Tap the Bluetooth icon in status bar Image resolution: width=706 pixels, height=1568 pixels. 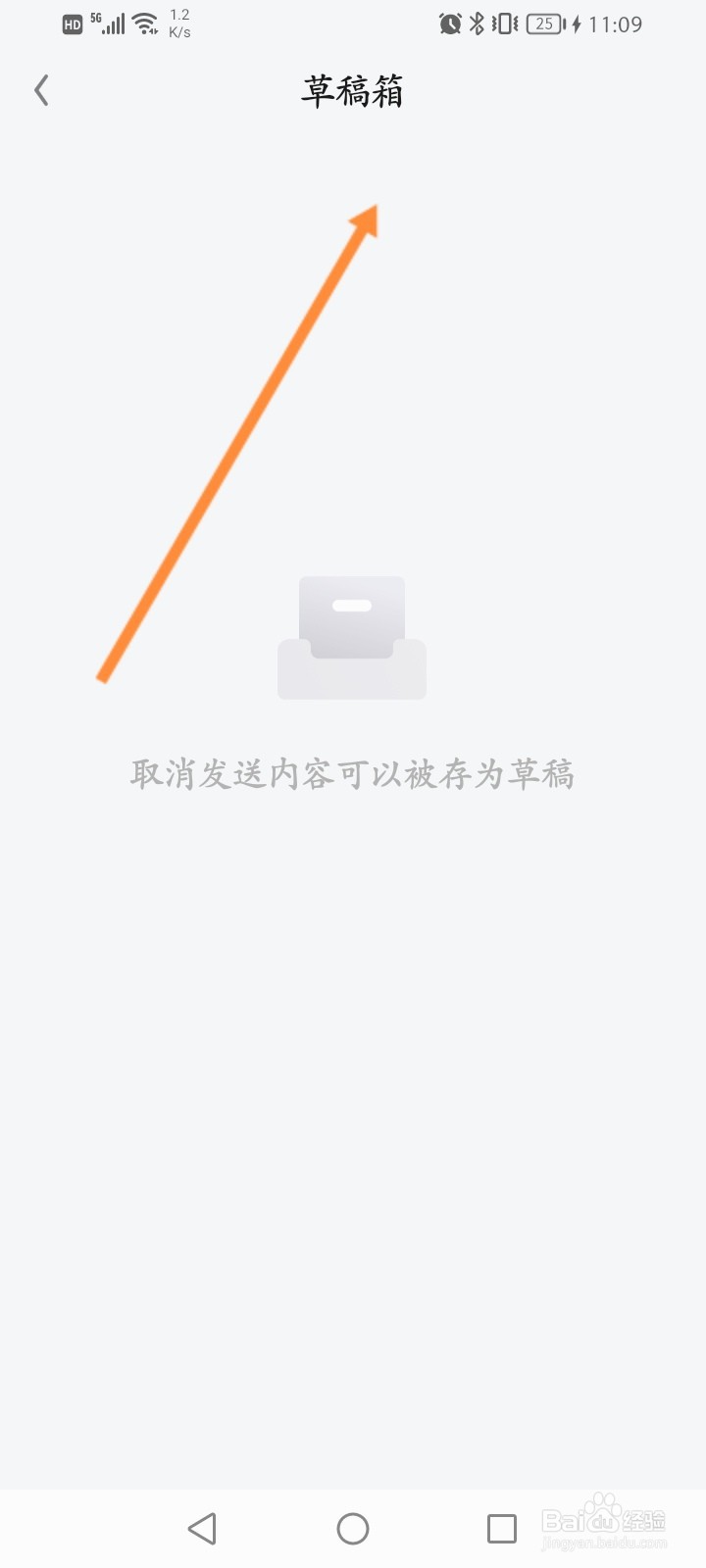pos(476,24)
